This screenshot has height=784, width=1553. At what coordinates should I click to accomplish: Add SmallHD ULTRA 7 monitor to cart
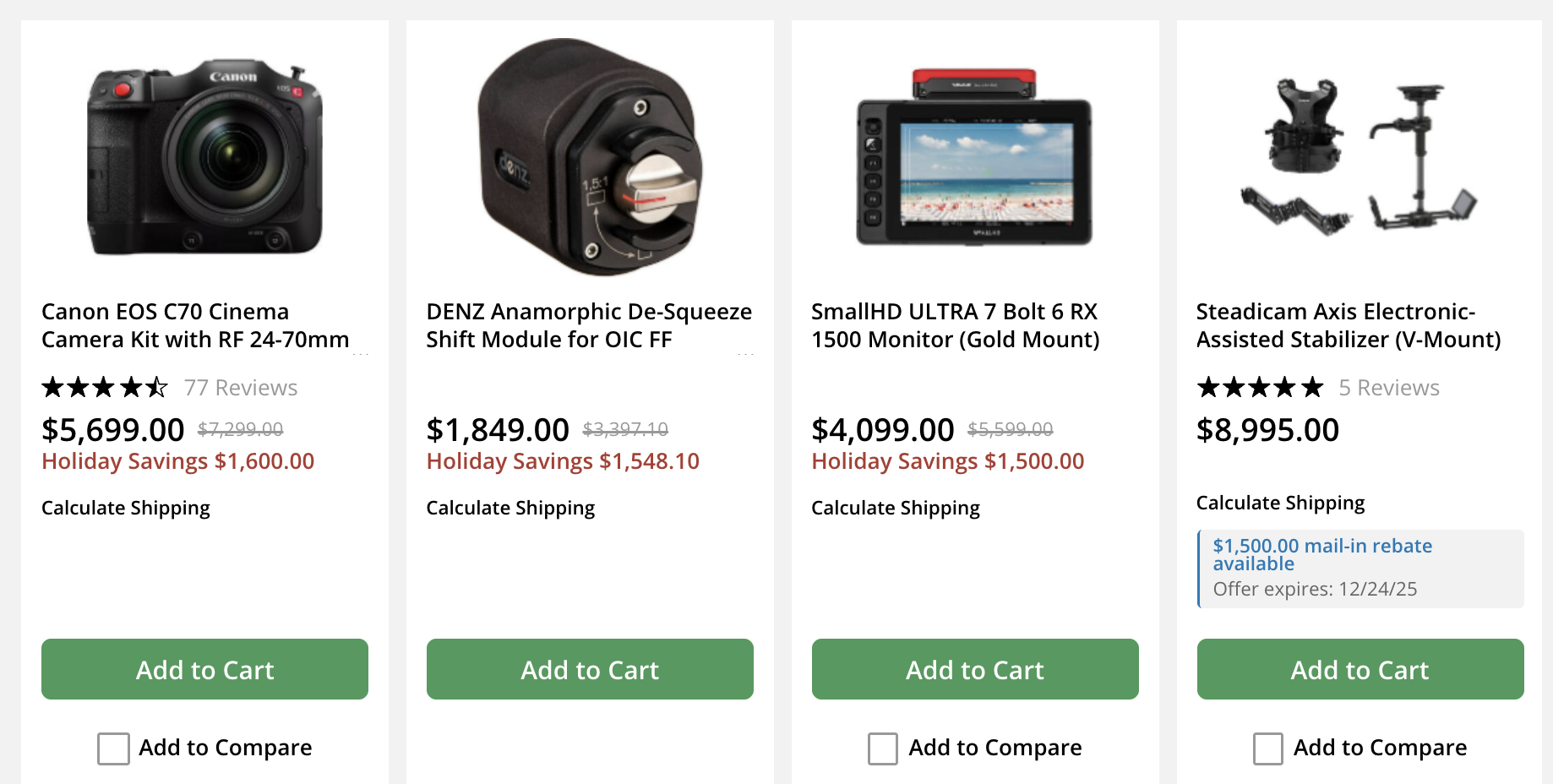[x=975, y=669]
